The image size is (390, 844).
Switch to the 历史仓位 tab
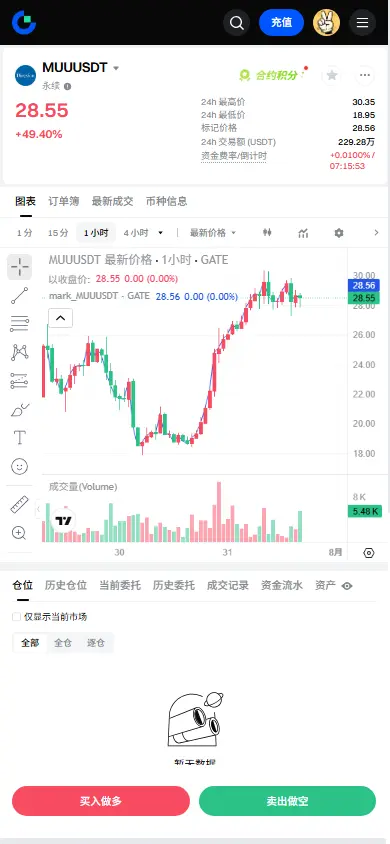click(x=66, y=586)
